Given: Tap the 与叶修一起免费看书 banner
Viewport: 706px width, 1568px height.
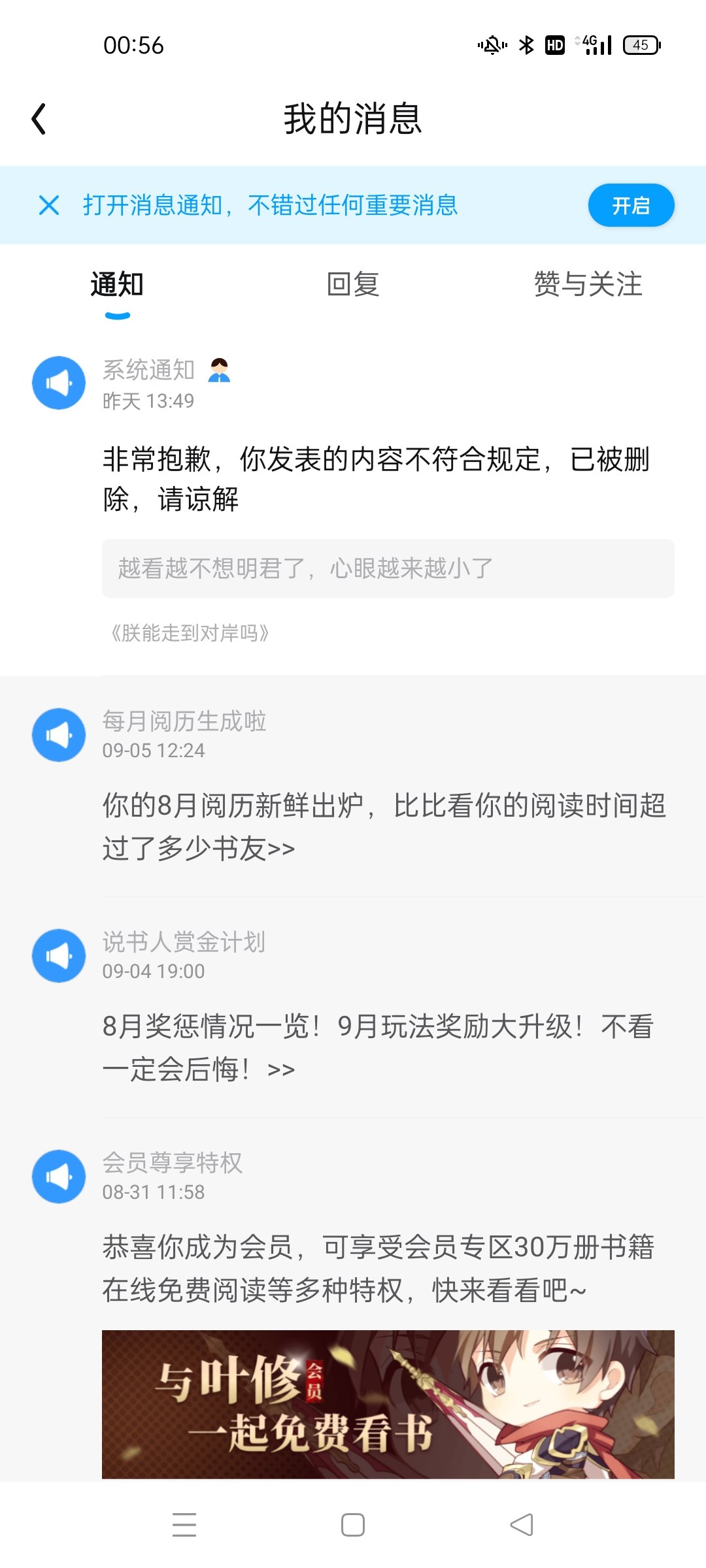Looking at the screenshot, I should 388,1403.
